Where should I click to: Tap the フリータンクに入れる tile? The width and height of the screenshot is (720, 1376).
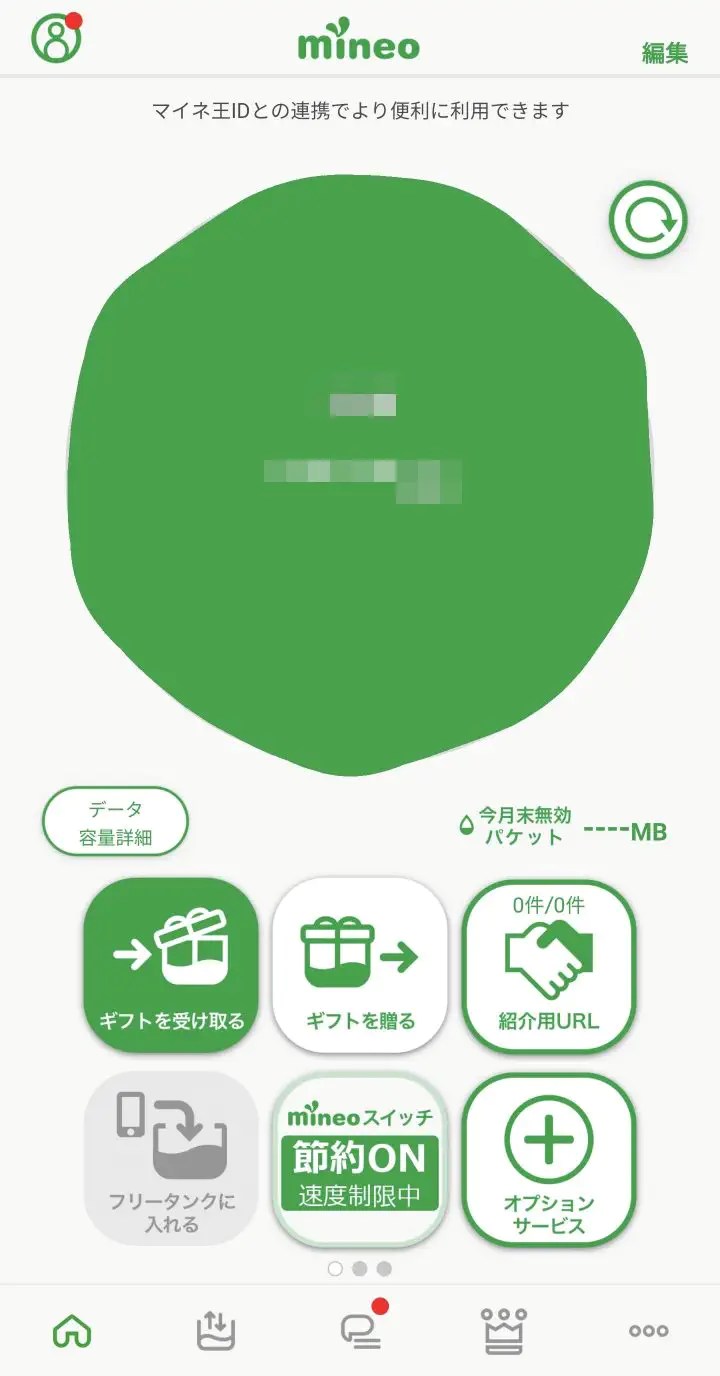171,1159
